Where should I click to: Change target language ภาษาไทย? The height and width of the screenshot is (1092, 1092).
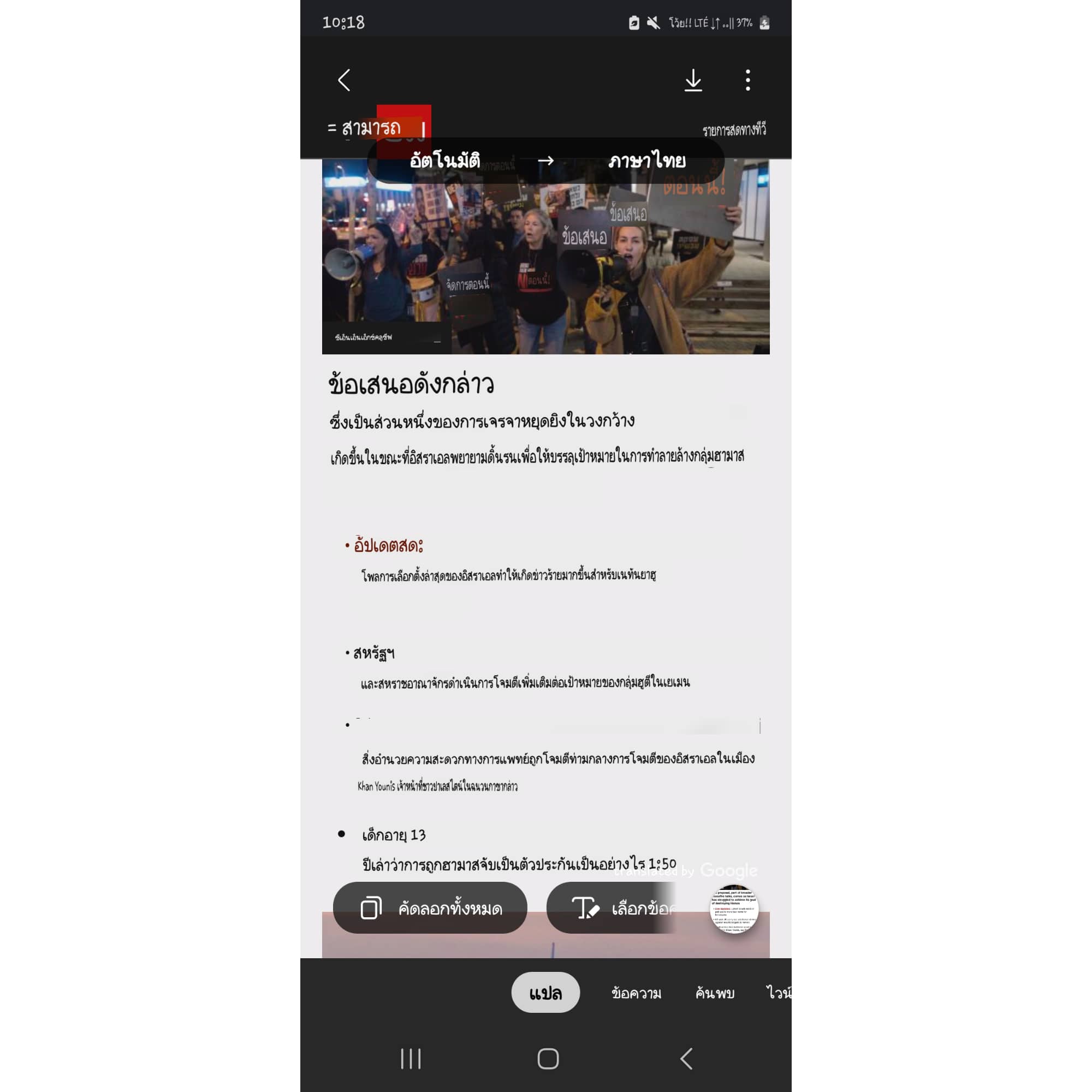pyautogui.click(x=647, y=161)
